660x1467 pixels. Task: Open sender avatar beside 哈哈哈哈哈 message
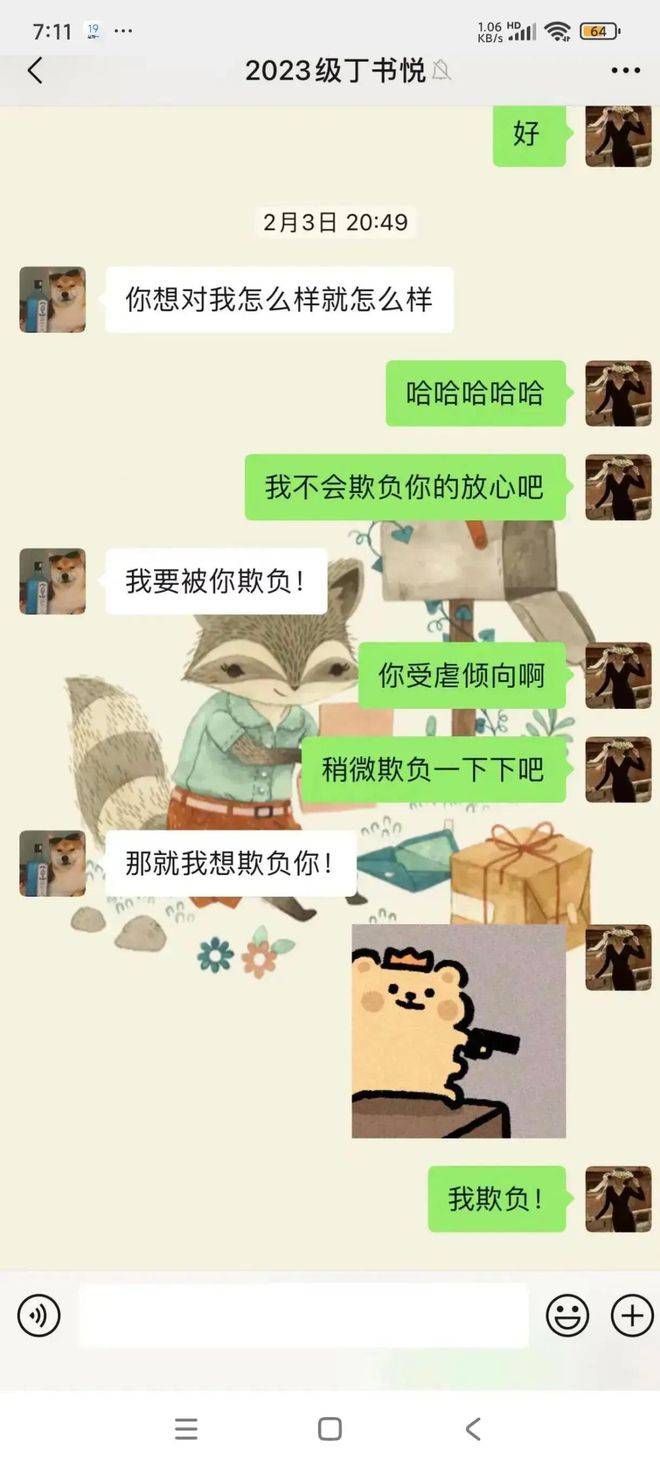click(618, 393)
